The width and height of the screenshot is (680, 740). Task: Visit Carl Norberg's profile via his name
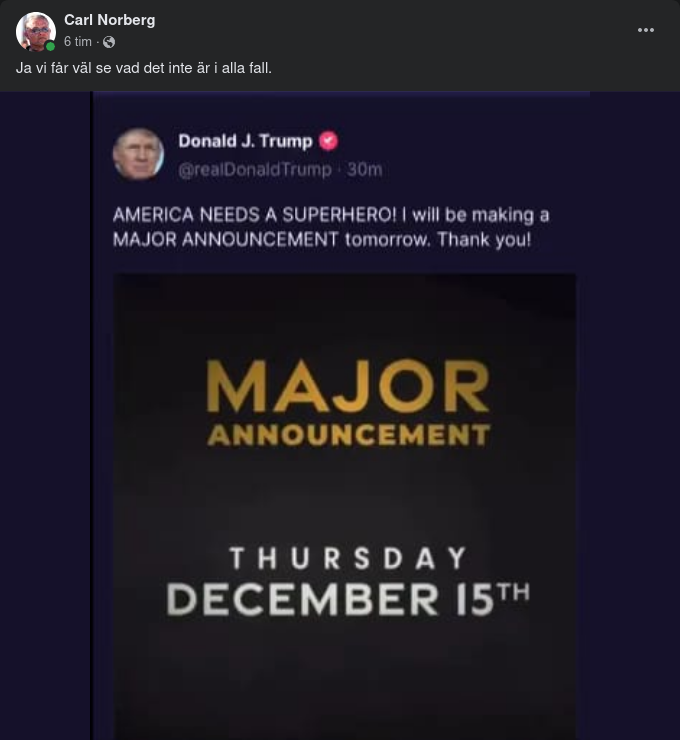point(109,20)
